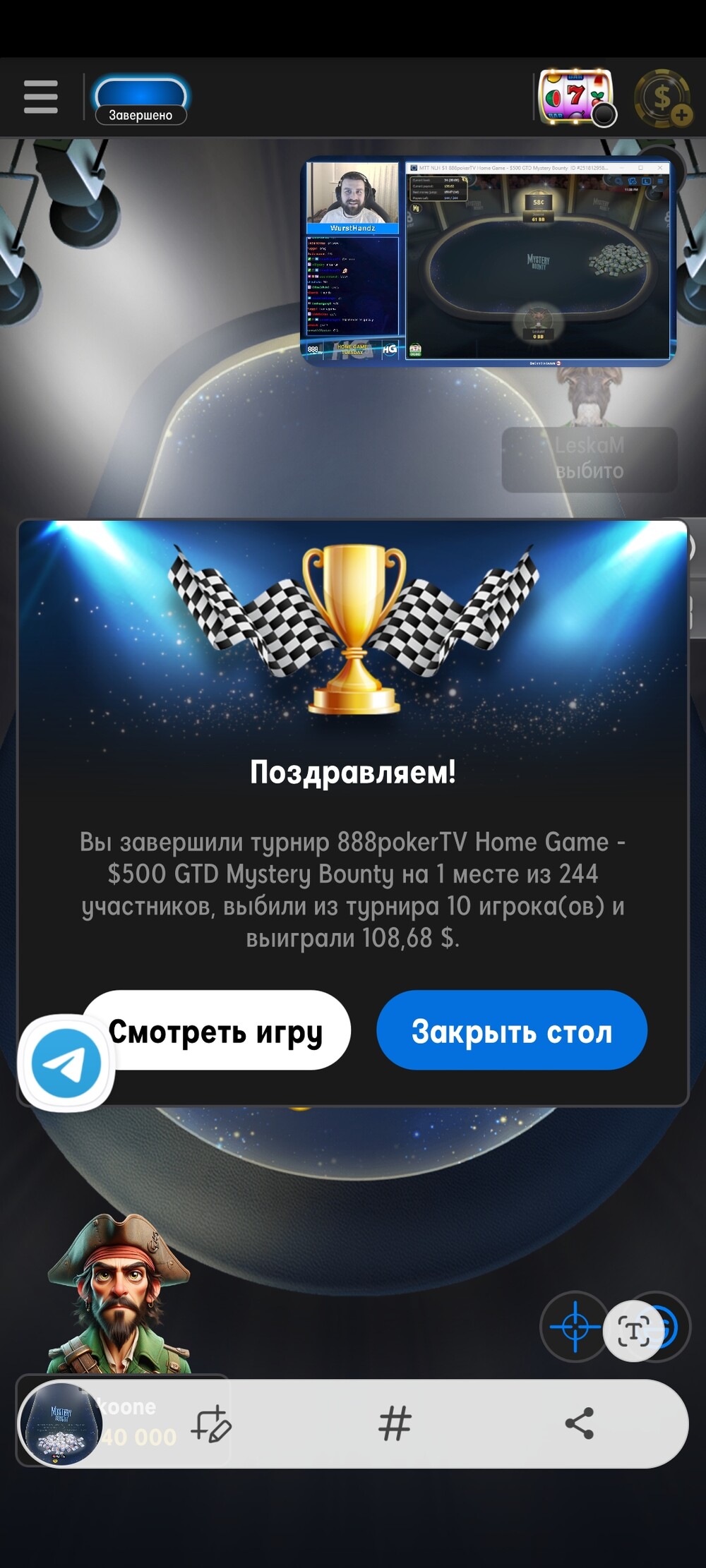The height and width of the screenshot is (1568, 706).
Task: Open the slot machine casino icon
Action: pyautogui.click(x=577, y=97)
